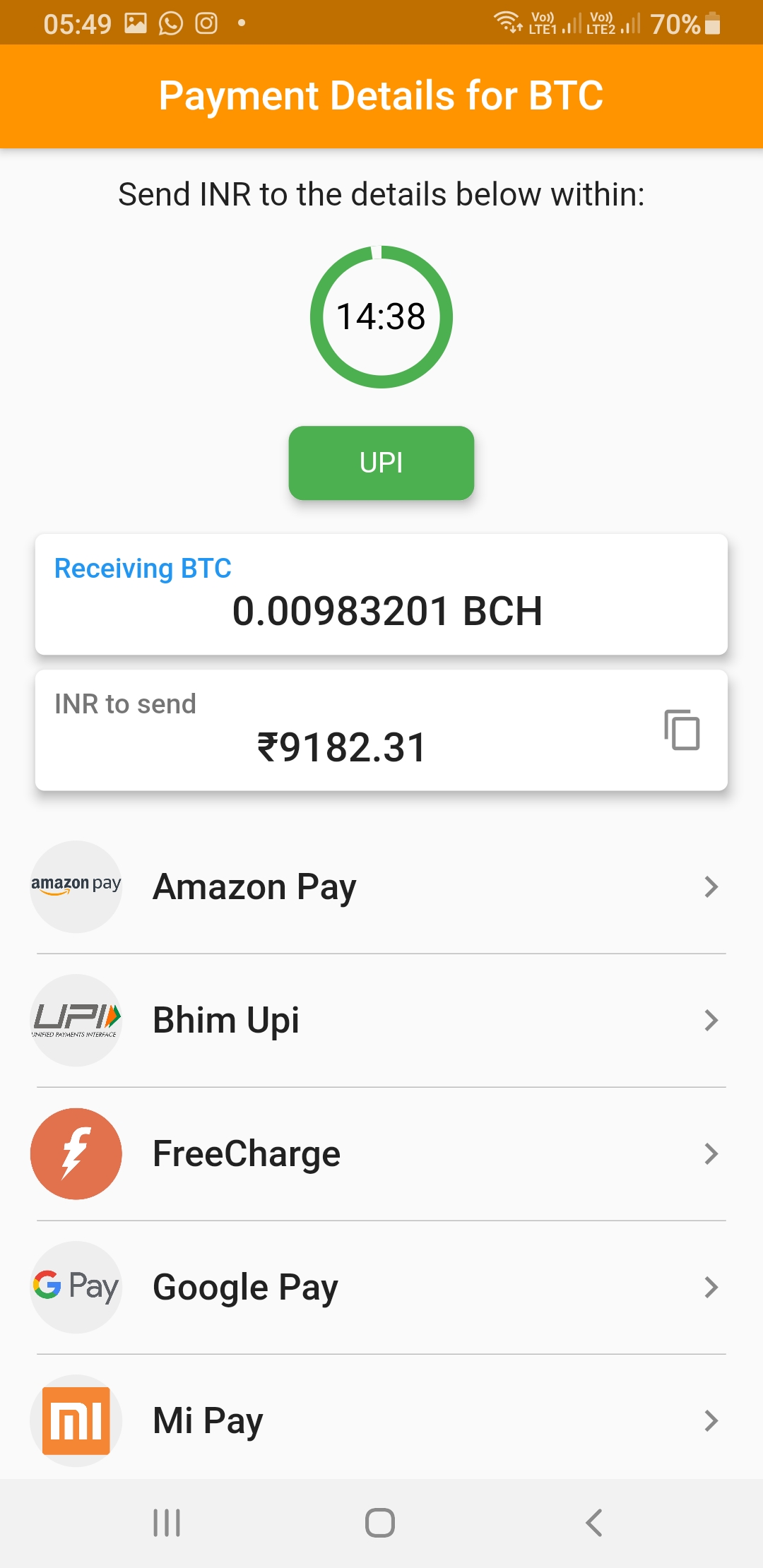Select Bhim Upi as payment method
Viewport: 763px width, 1568px height.
[x=381, y=1021]
